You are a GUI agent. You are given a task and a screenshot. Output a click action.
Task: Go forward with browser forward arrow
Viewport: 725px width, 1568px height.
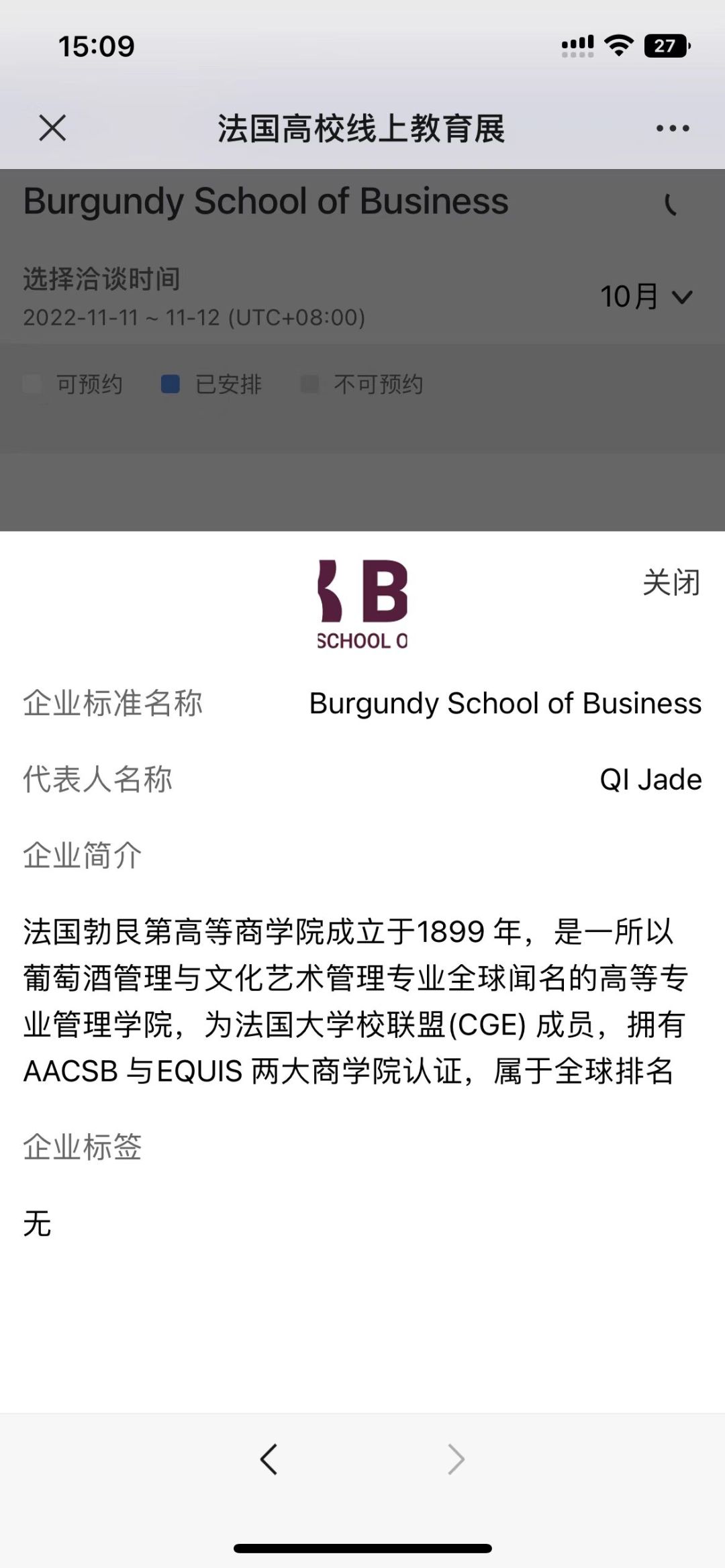[x=456, y=1459]
